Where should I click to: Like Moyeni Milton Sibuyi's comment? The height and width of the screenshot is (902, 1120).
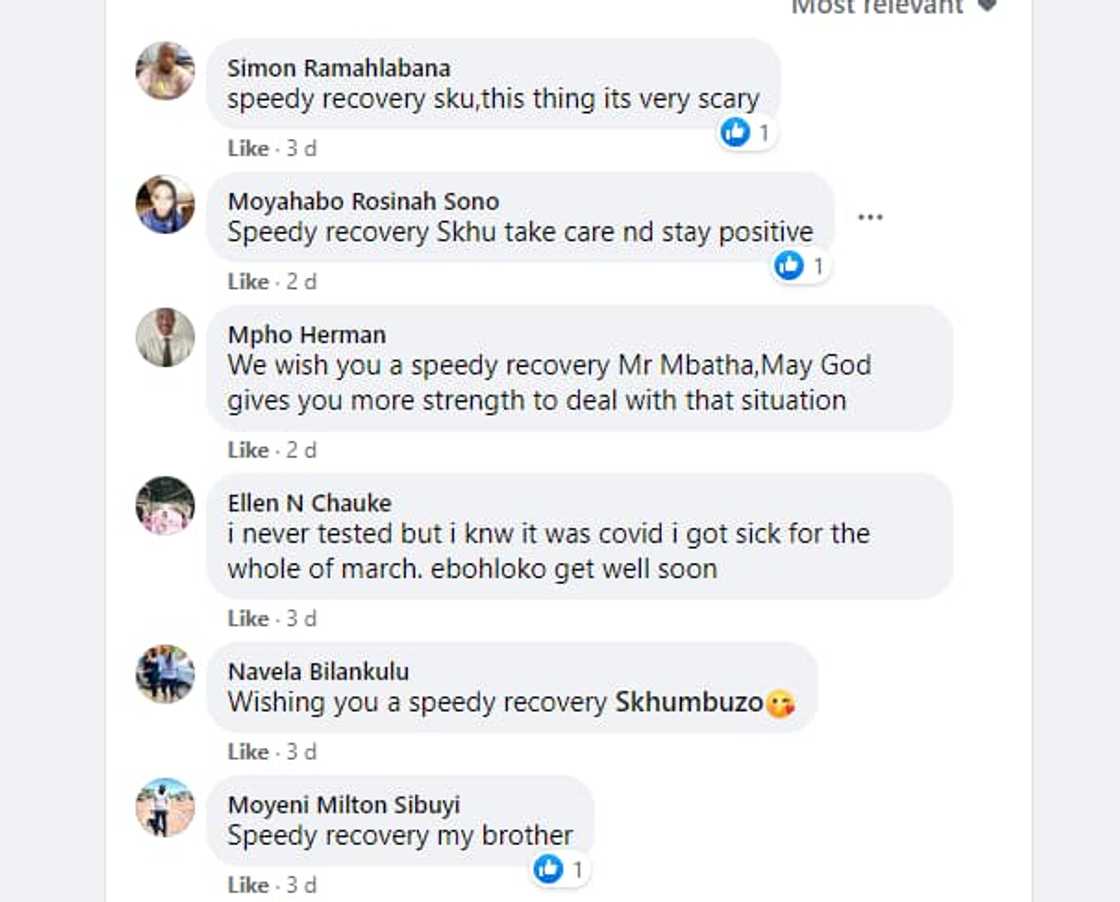click(247, 885)
